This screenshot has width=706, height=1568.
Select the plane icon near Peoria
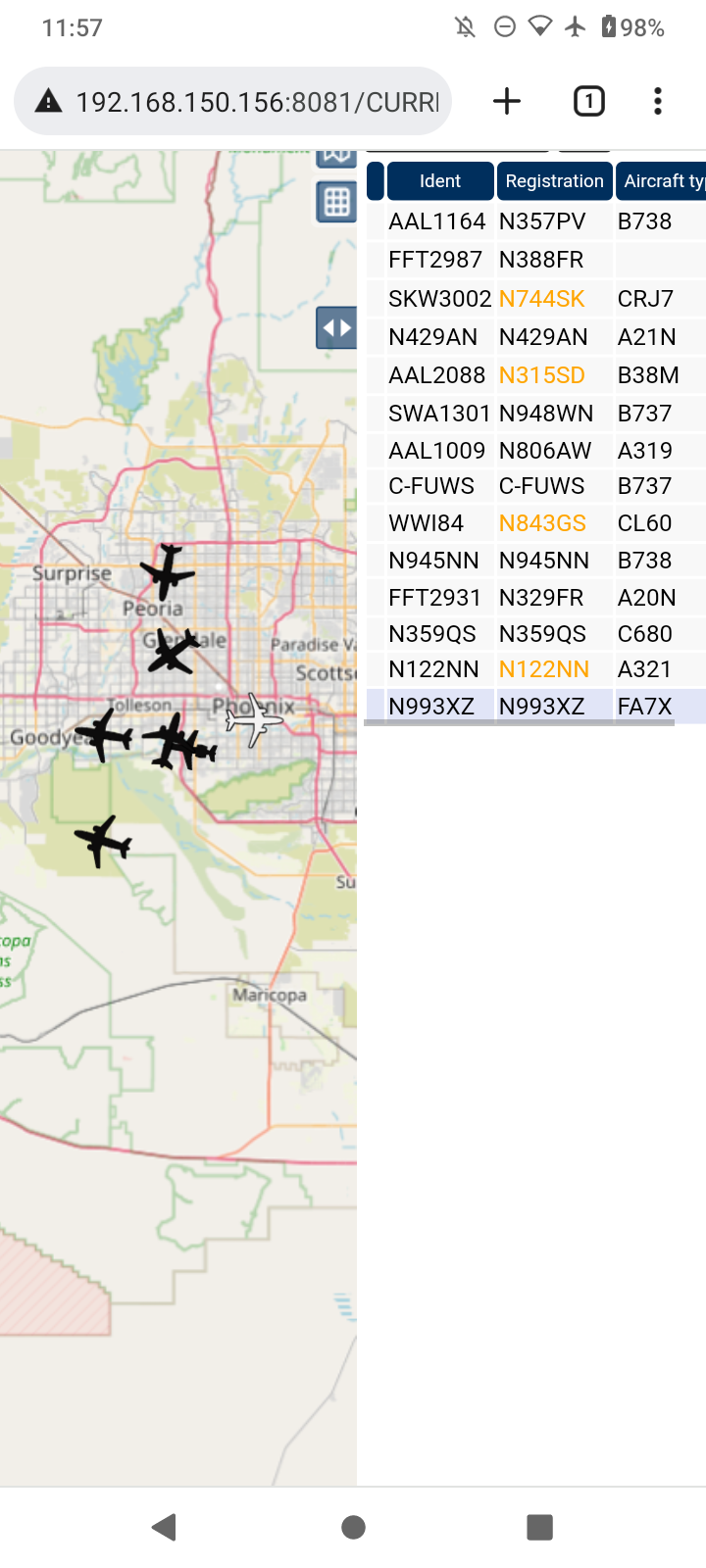[168, 571]
